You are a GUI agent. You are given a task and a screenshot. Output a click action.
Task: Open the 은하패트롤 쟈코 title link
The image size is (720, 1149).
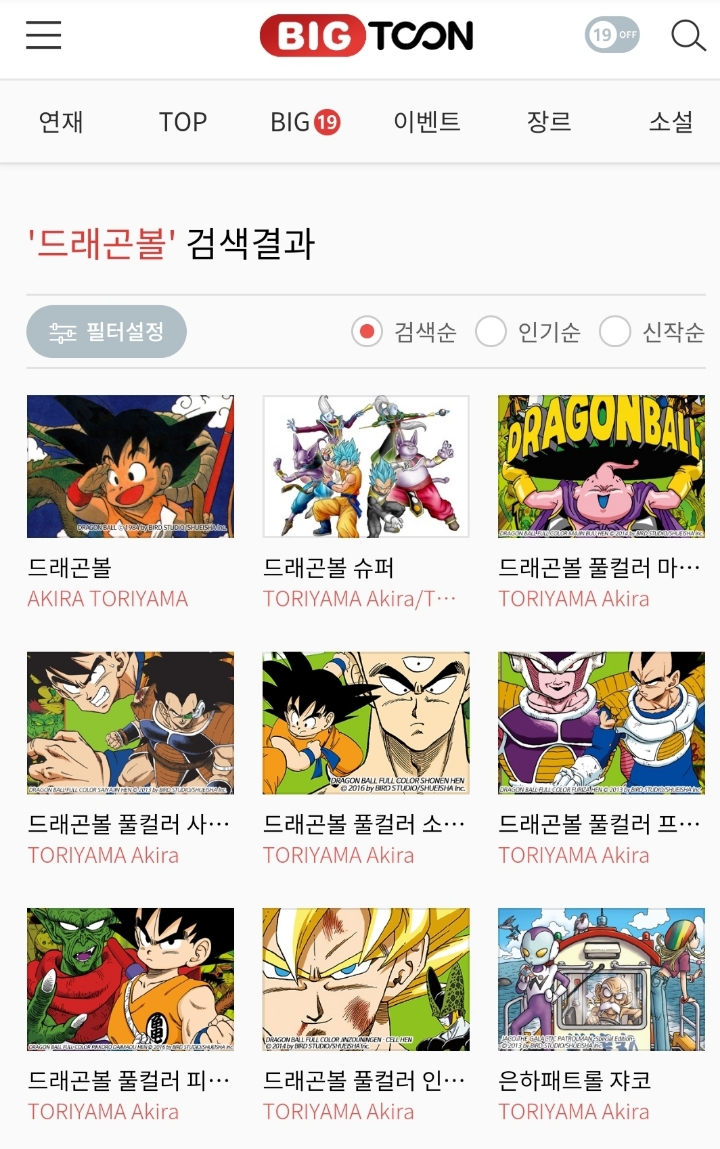coord(573,1082)
